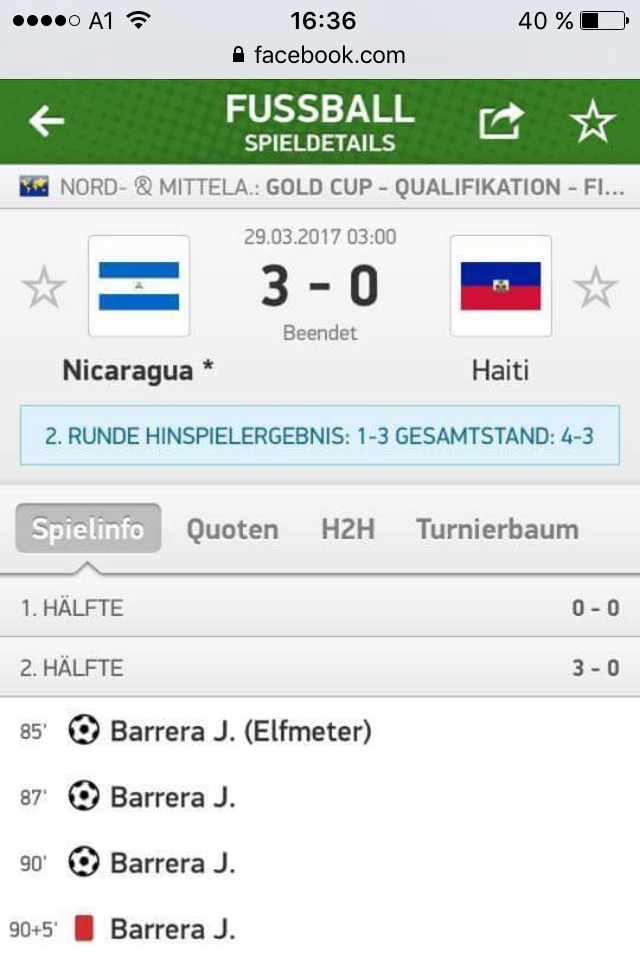Add this match to favorites via header star
This screenshot has height=960, width=640.
click(x=592, y=122)
